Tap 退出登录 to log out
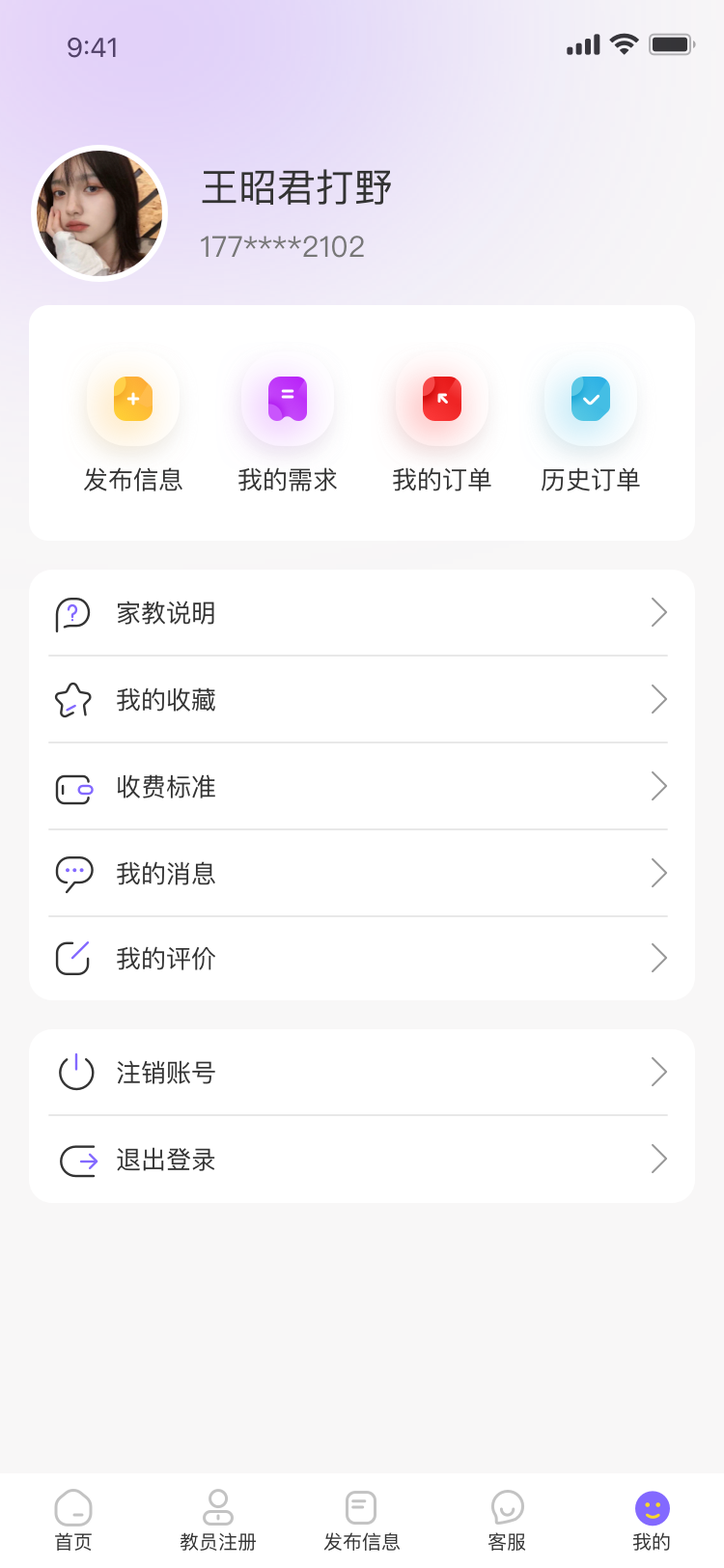 (359, 1160)
